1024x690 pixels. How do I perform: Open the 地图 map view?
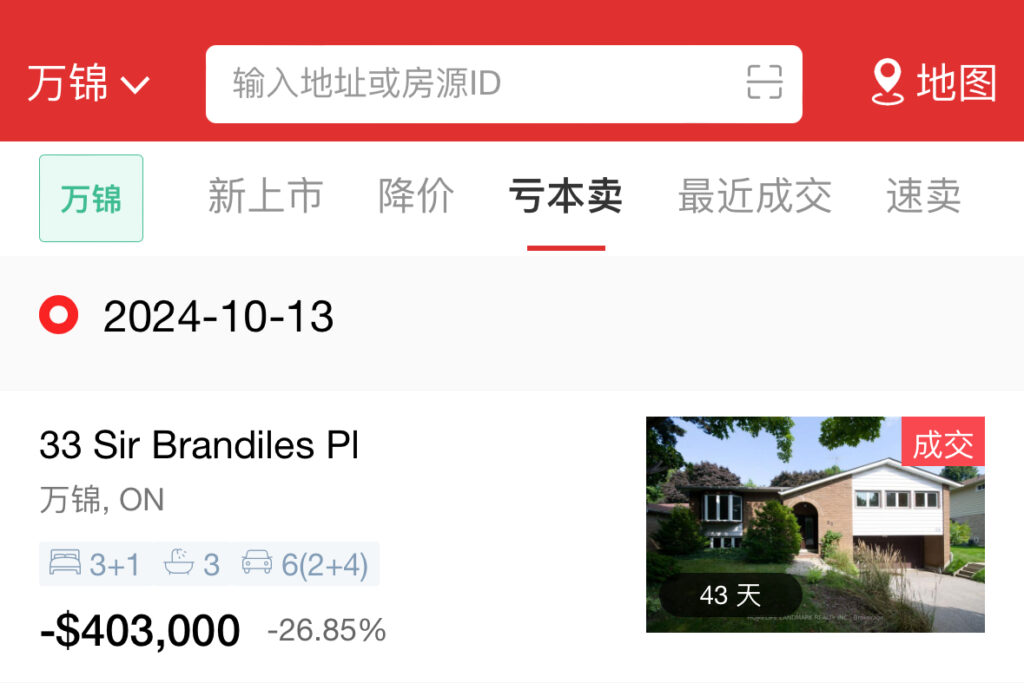[x=934, y=84]
